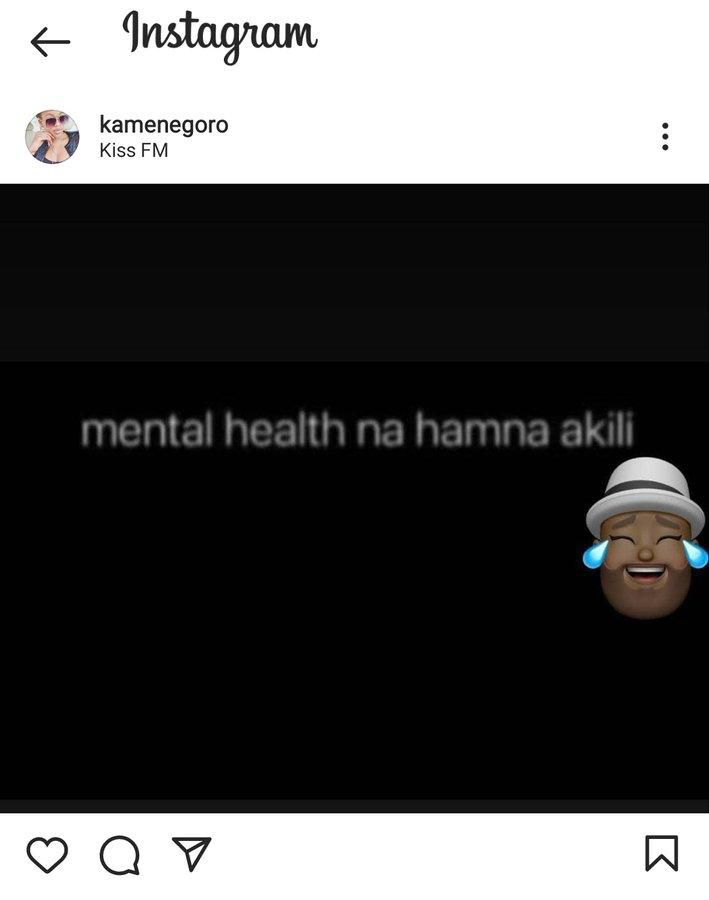Save the post with the bookmark icon

[x=661, y=854]
